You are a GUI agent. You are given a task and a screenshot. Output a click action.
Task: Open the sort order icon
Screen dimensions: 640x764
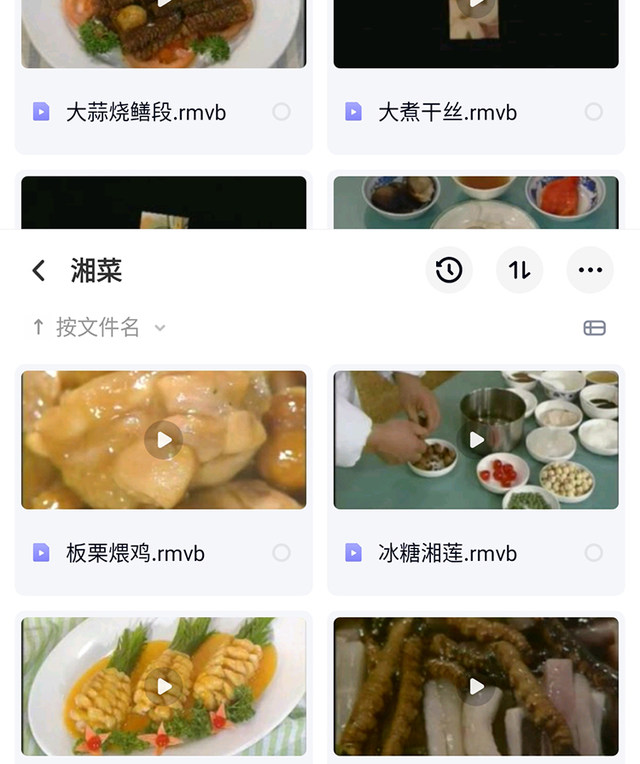point(519,270)
